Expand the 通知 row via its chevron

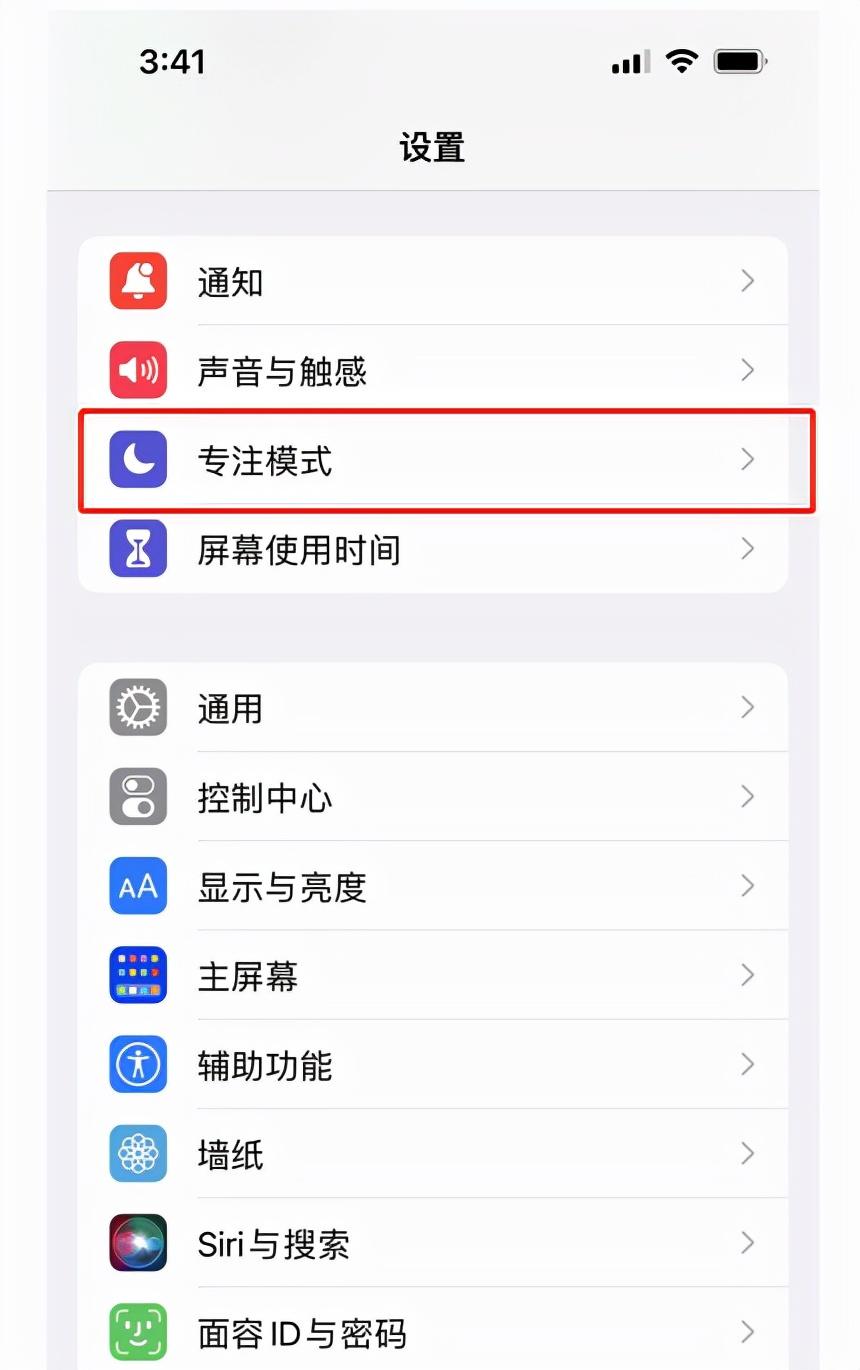pos(748,281)
